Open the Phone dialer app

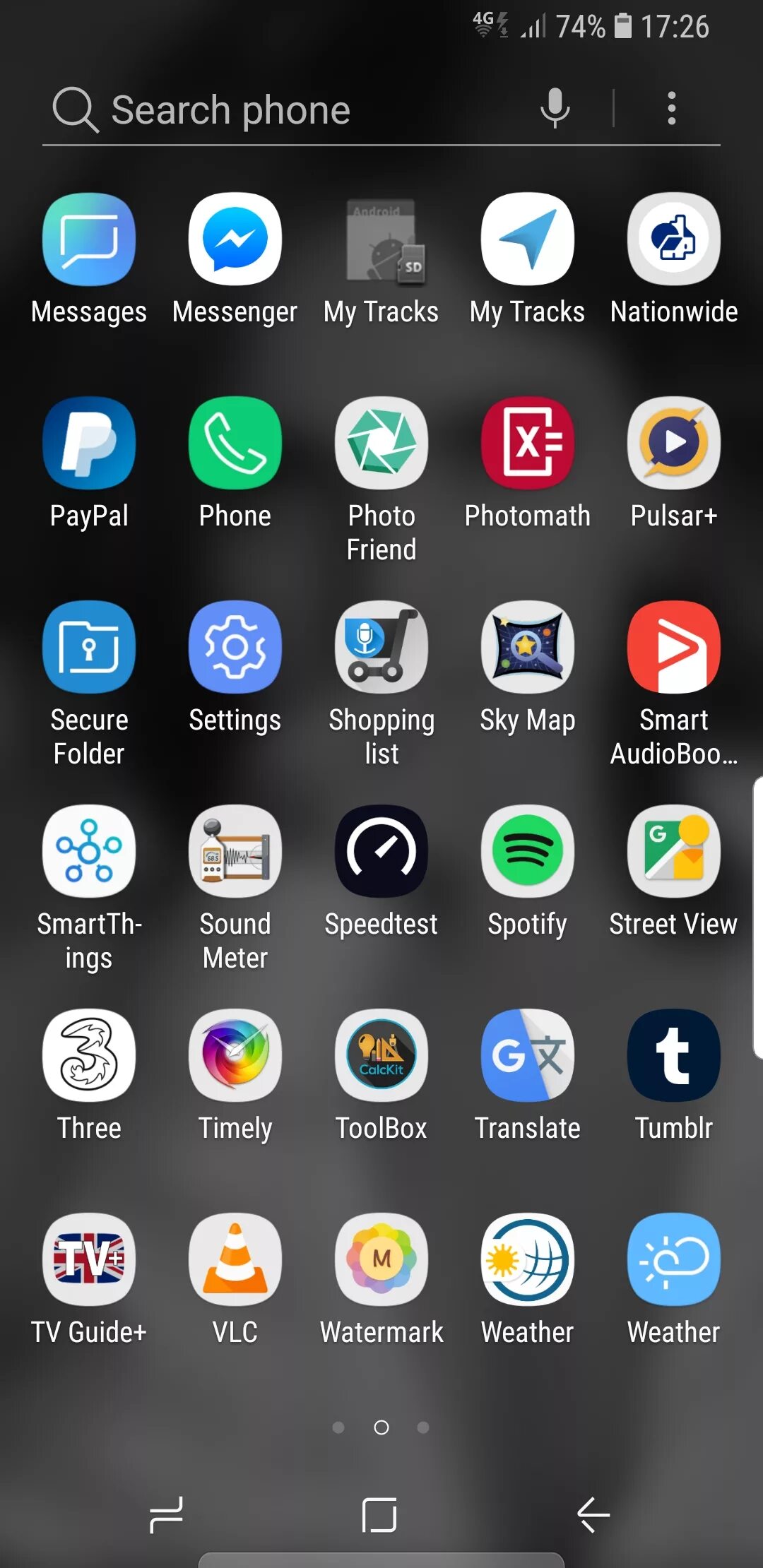[235, 444]
